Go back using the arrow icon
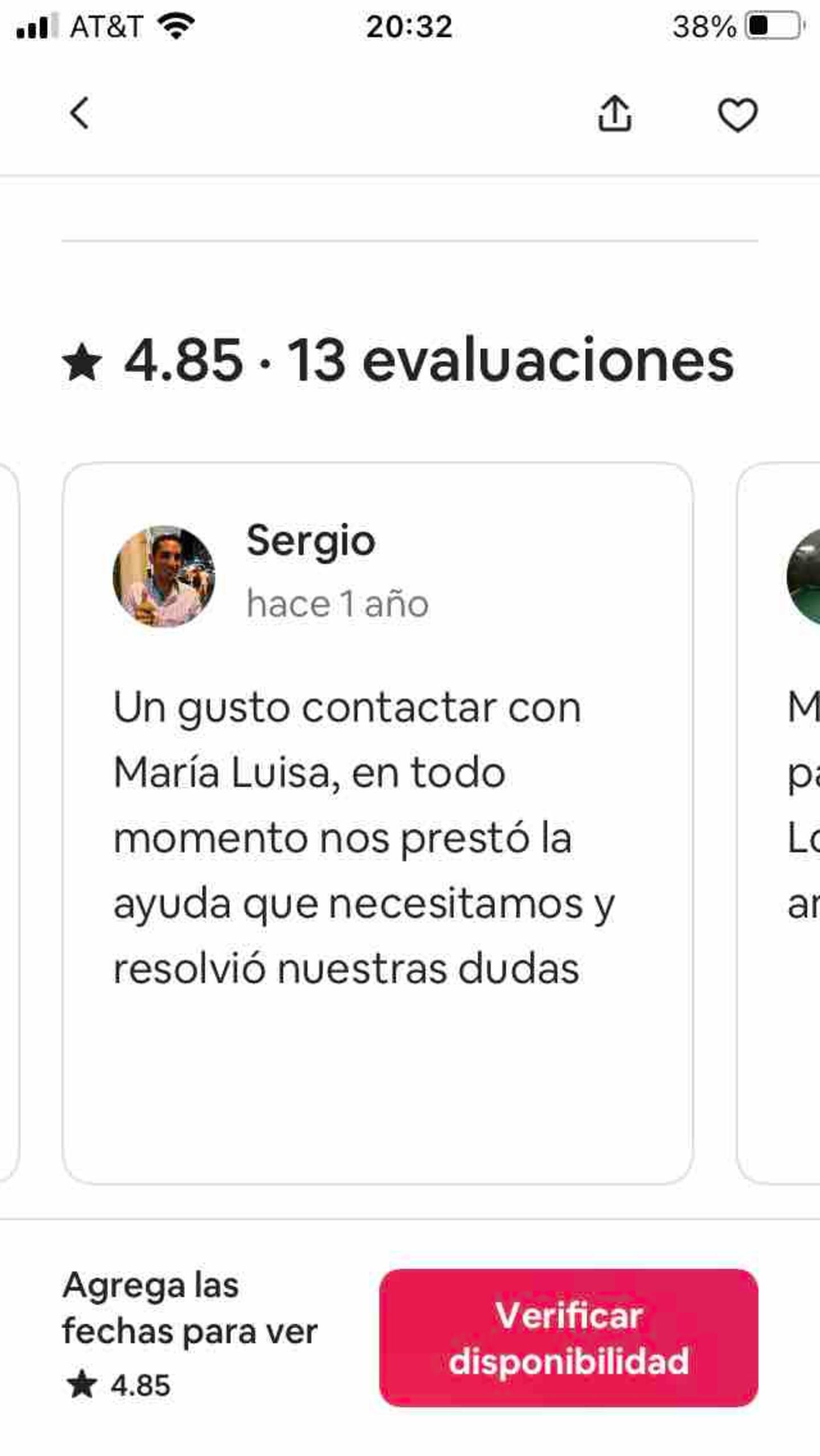The width and height of the screenshot is (820, 1456). tap(80, 113)
